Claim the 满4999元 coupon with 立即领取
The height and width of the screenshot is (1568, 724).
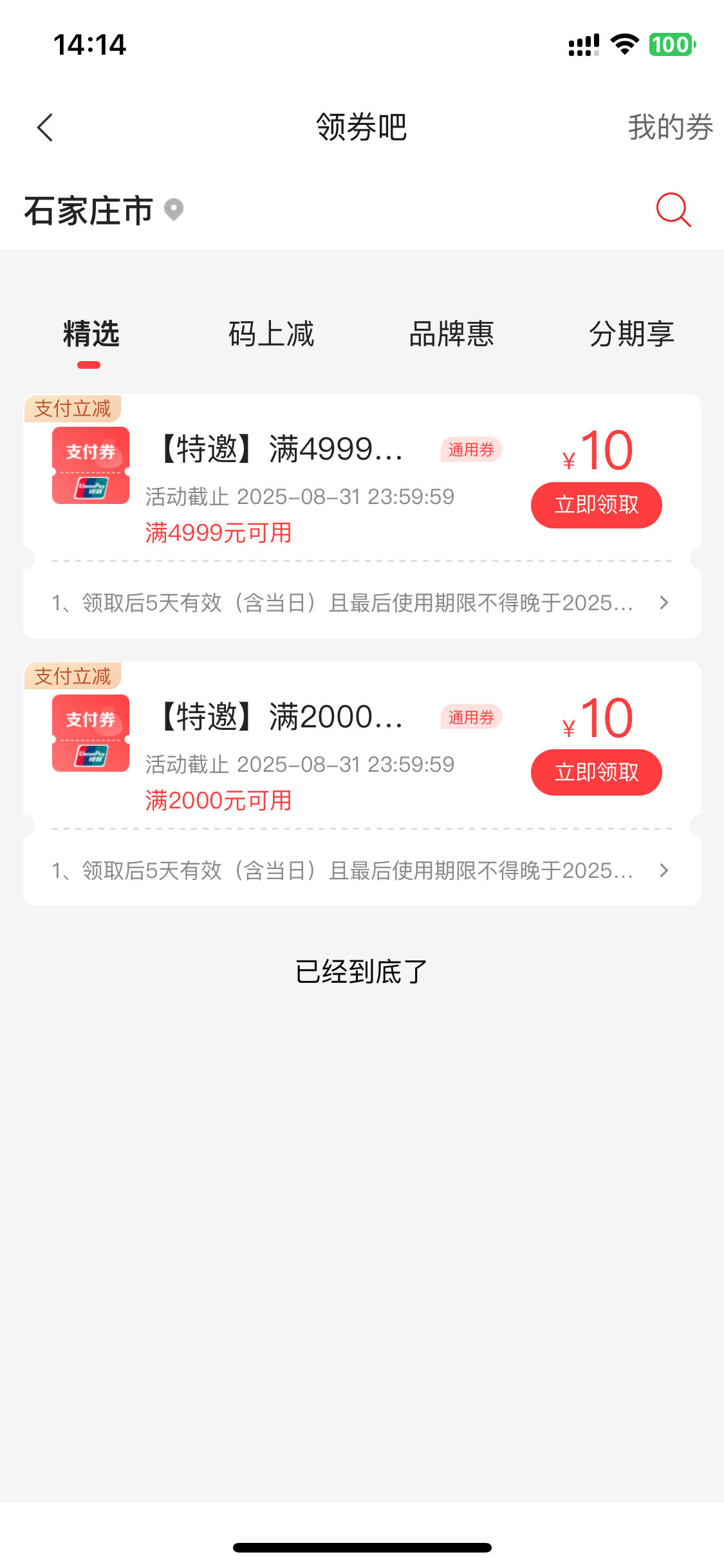(x=596, y=505)
